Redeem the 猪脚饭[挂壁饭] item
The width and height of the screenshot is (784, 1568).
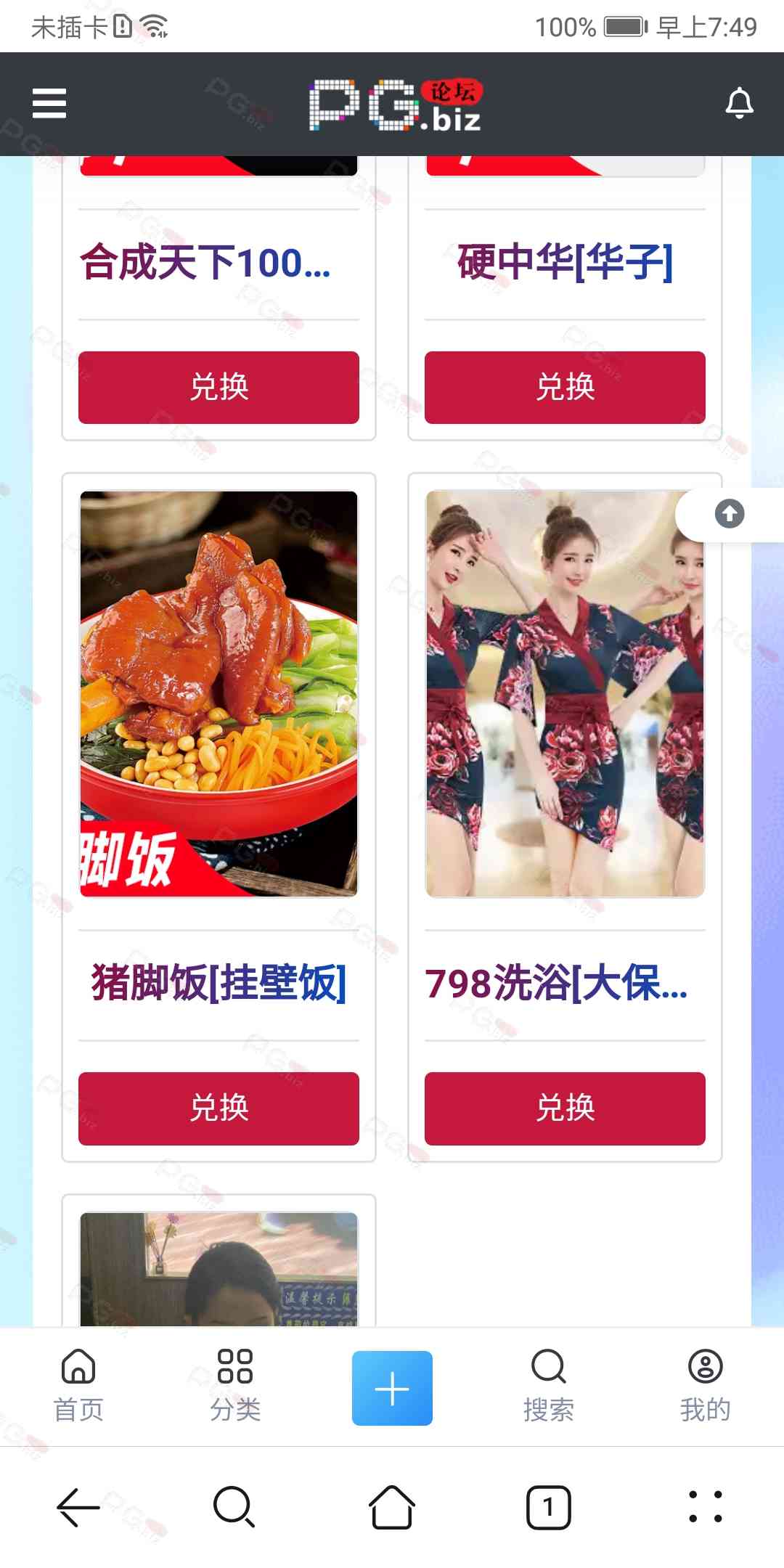[x=219, y=1108]
